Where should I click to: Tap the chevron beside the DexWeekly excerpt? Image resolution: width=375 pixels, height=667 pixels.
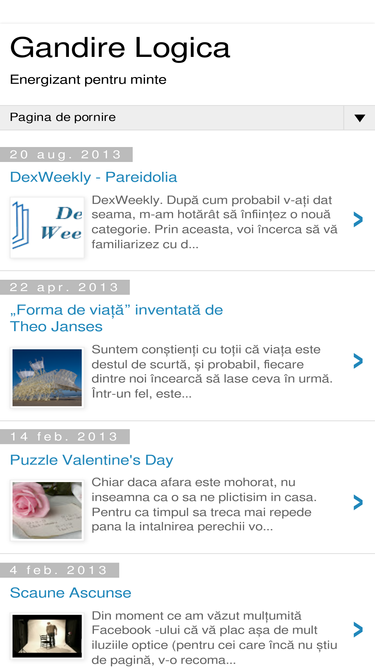tap(358, 219)
